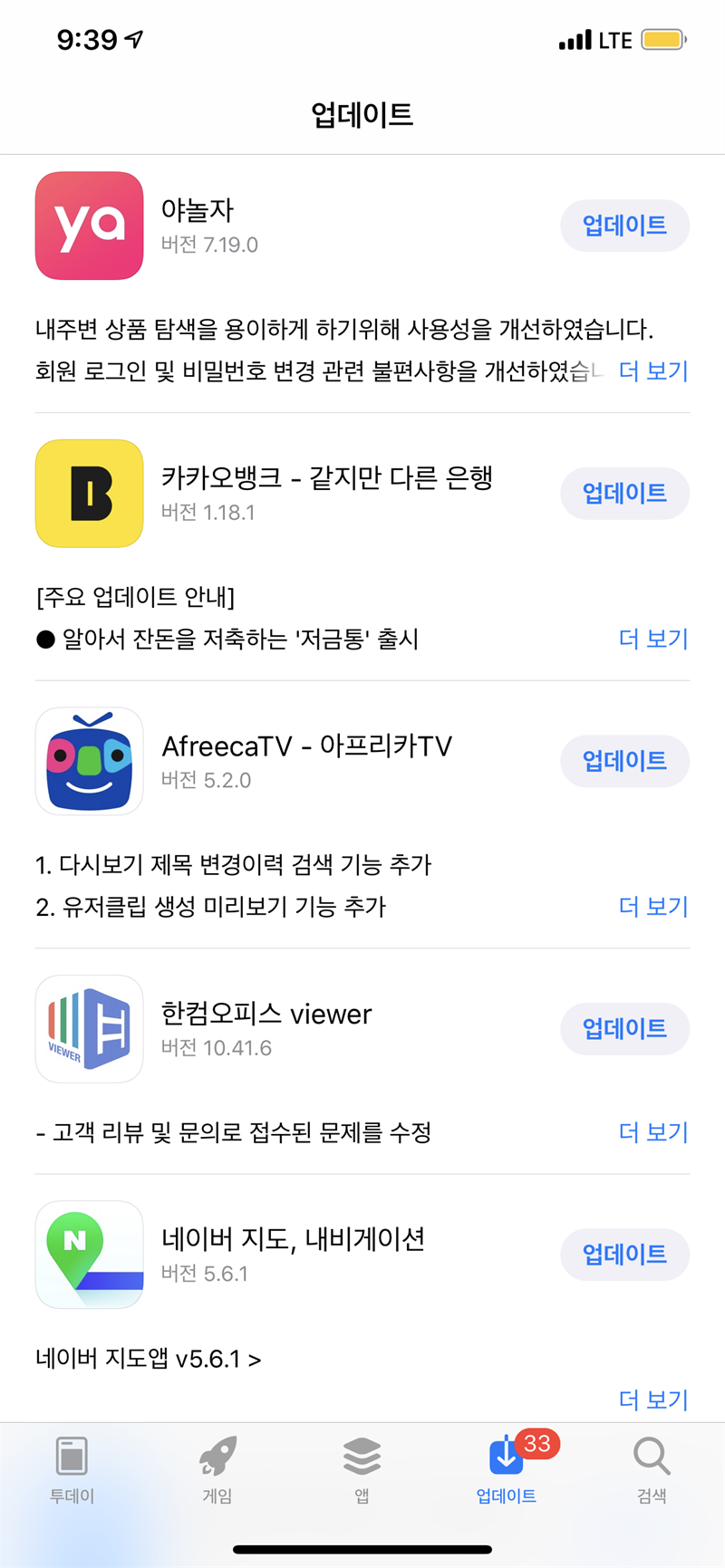Open the 야놀자 app page

(89, 226)
